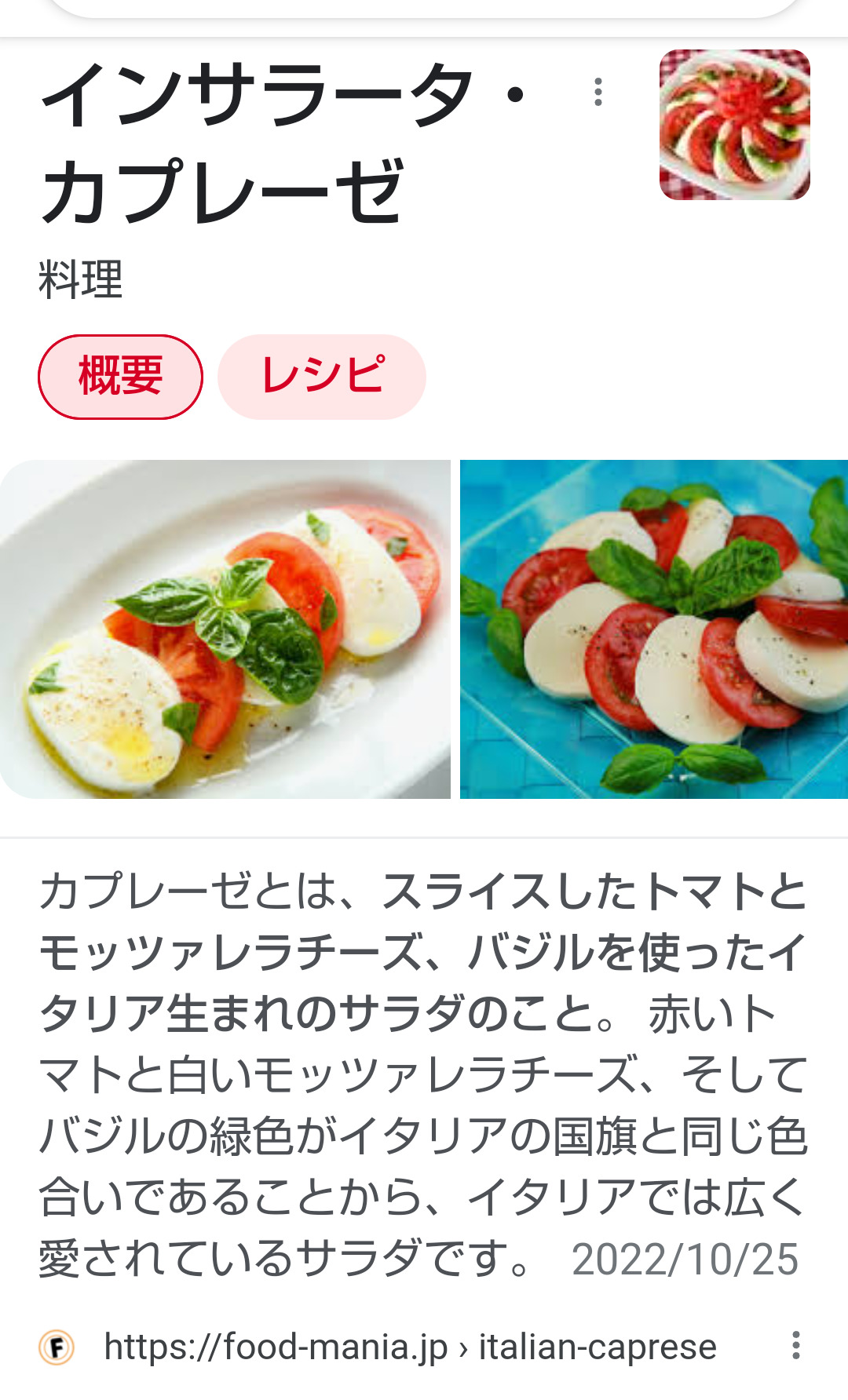Viewport: 848px width, 1400px height.
Task: Open the caprese photo on the blue plate
Action: (x=654, y=629)
